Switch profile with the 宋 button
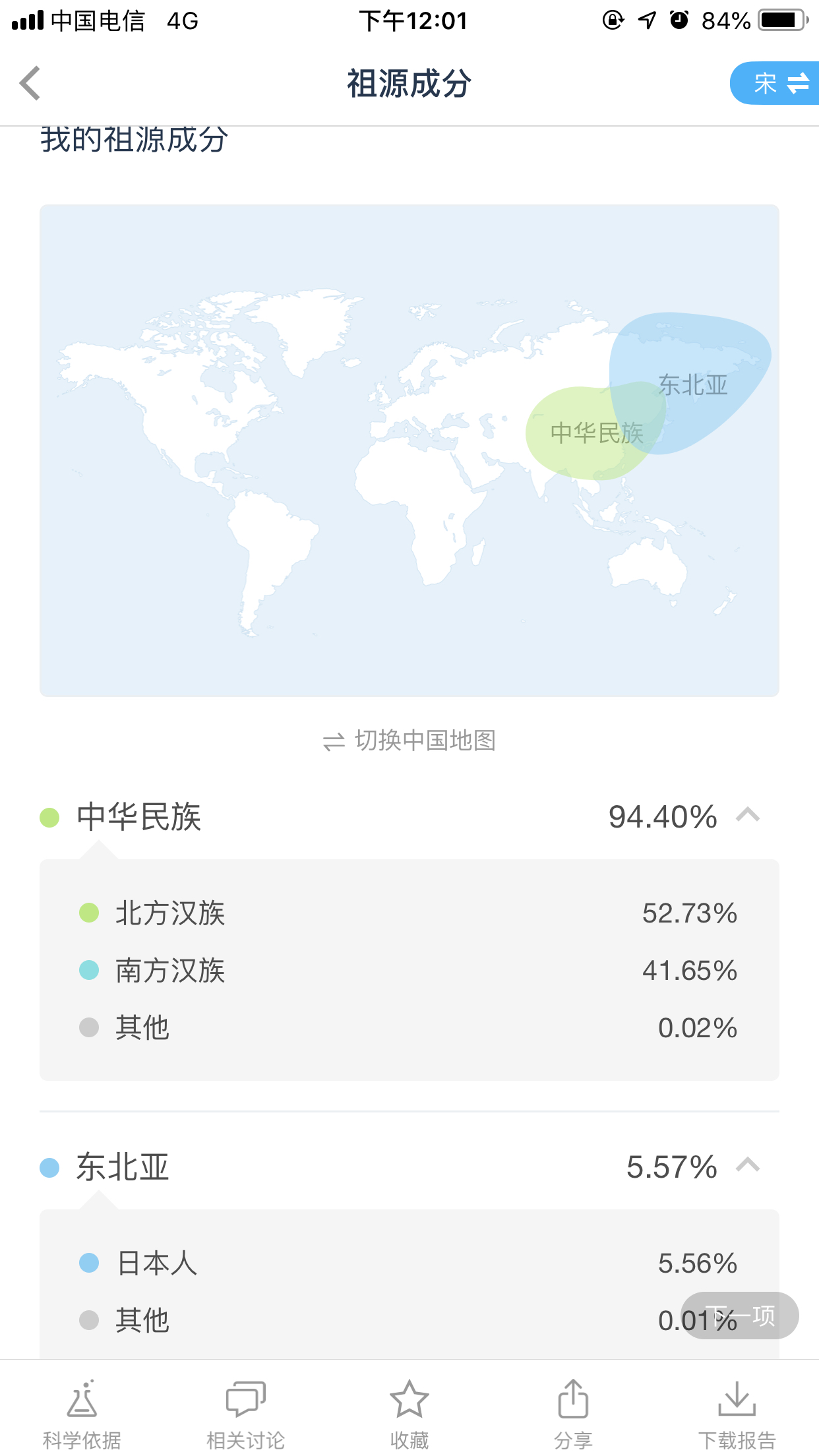Viewport: 819px width, 1456px height. [x=775, y=83]
